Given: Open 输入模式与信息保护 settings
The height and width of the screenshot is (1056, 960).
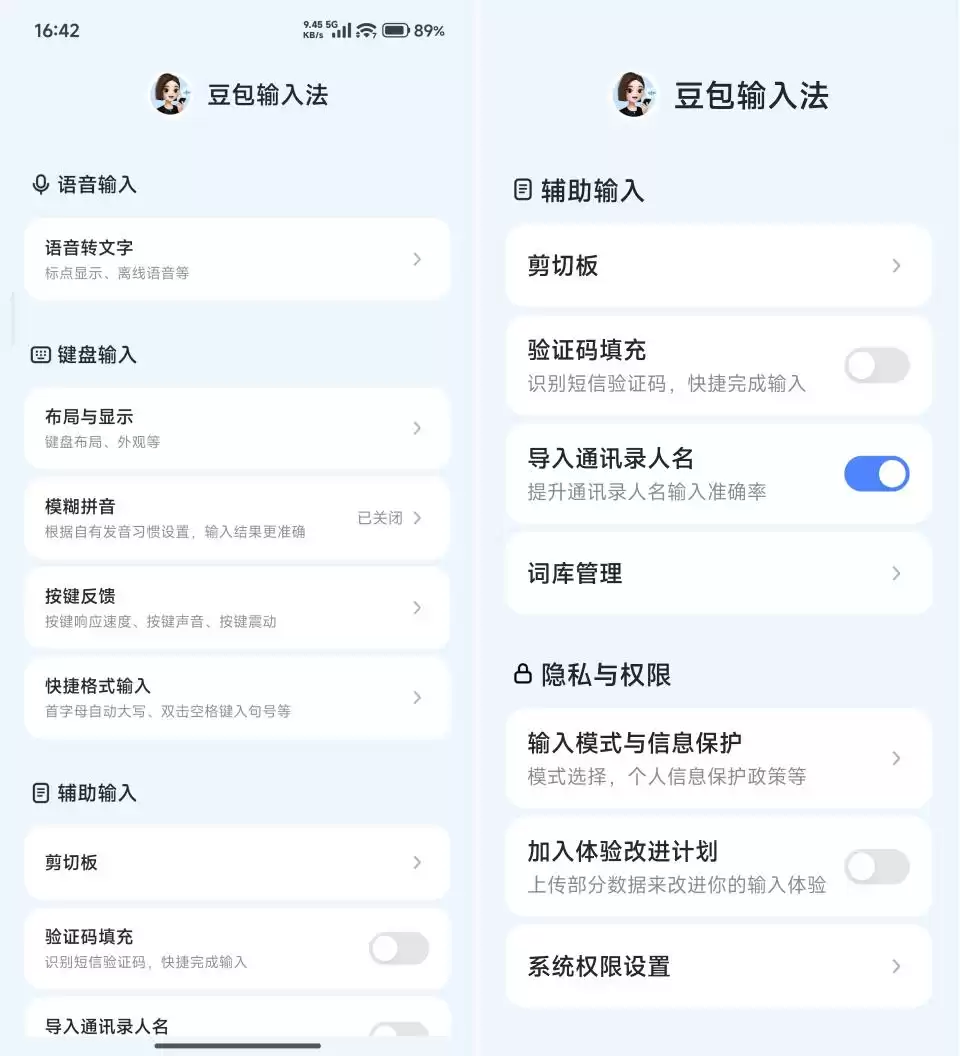Looking at the screenshot, I should click(718, 757).
